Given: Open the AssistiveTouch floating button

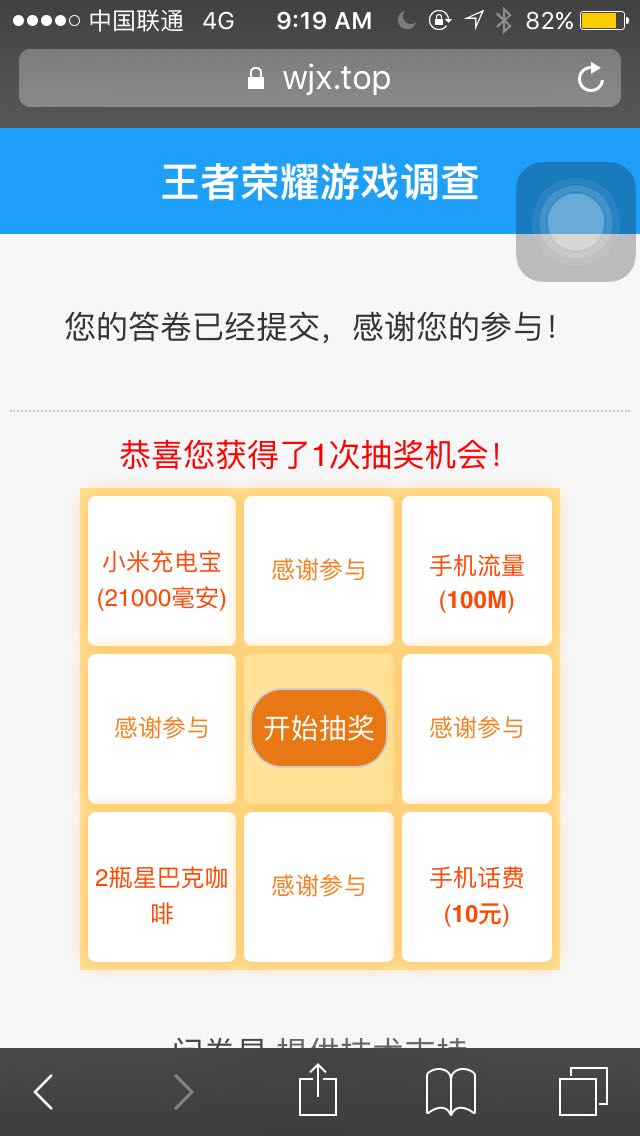Looking at the screenshot, I should coord(576,221).
